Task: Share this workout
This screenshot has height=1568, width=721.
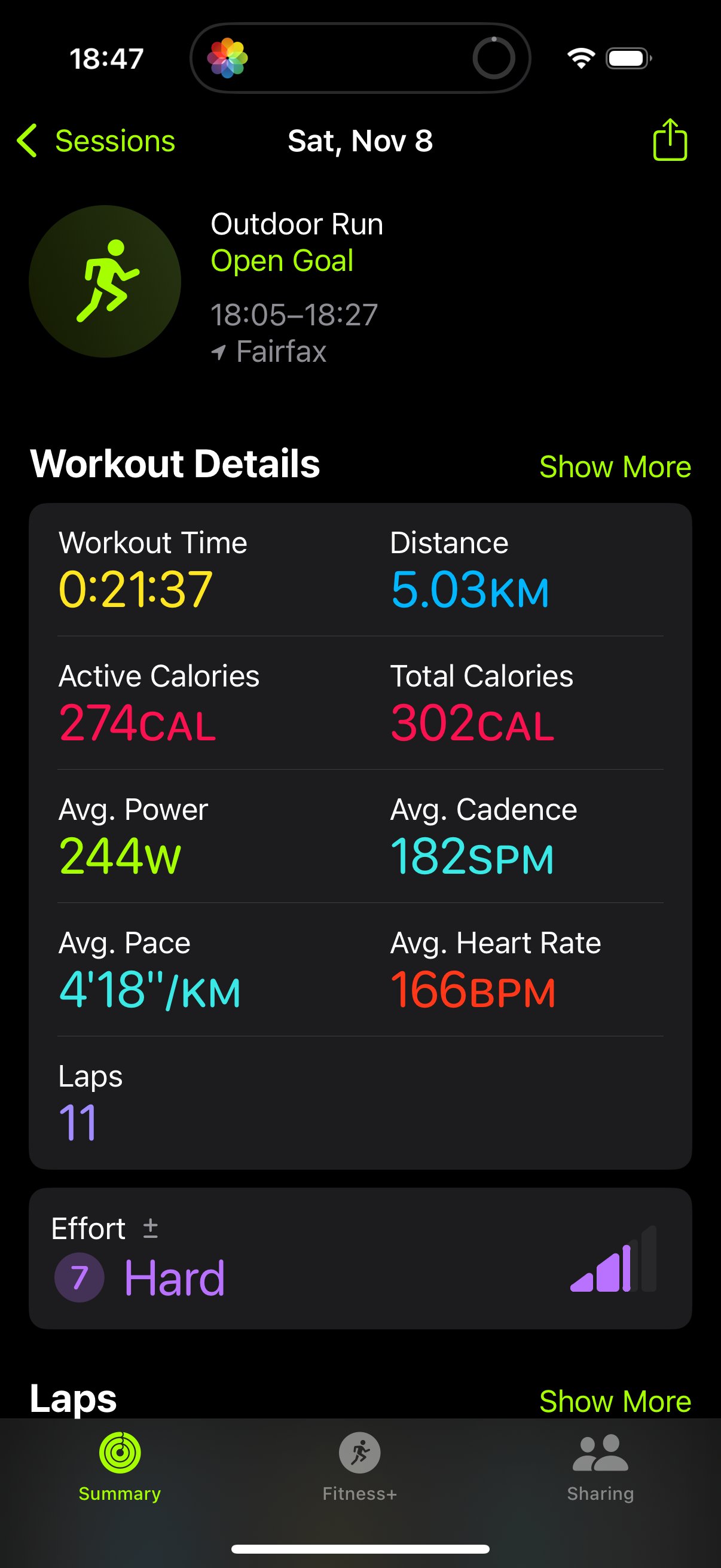Action: [669, 140]
